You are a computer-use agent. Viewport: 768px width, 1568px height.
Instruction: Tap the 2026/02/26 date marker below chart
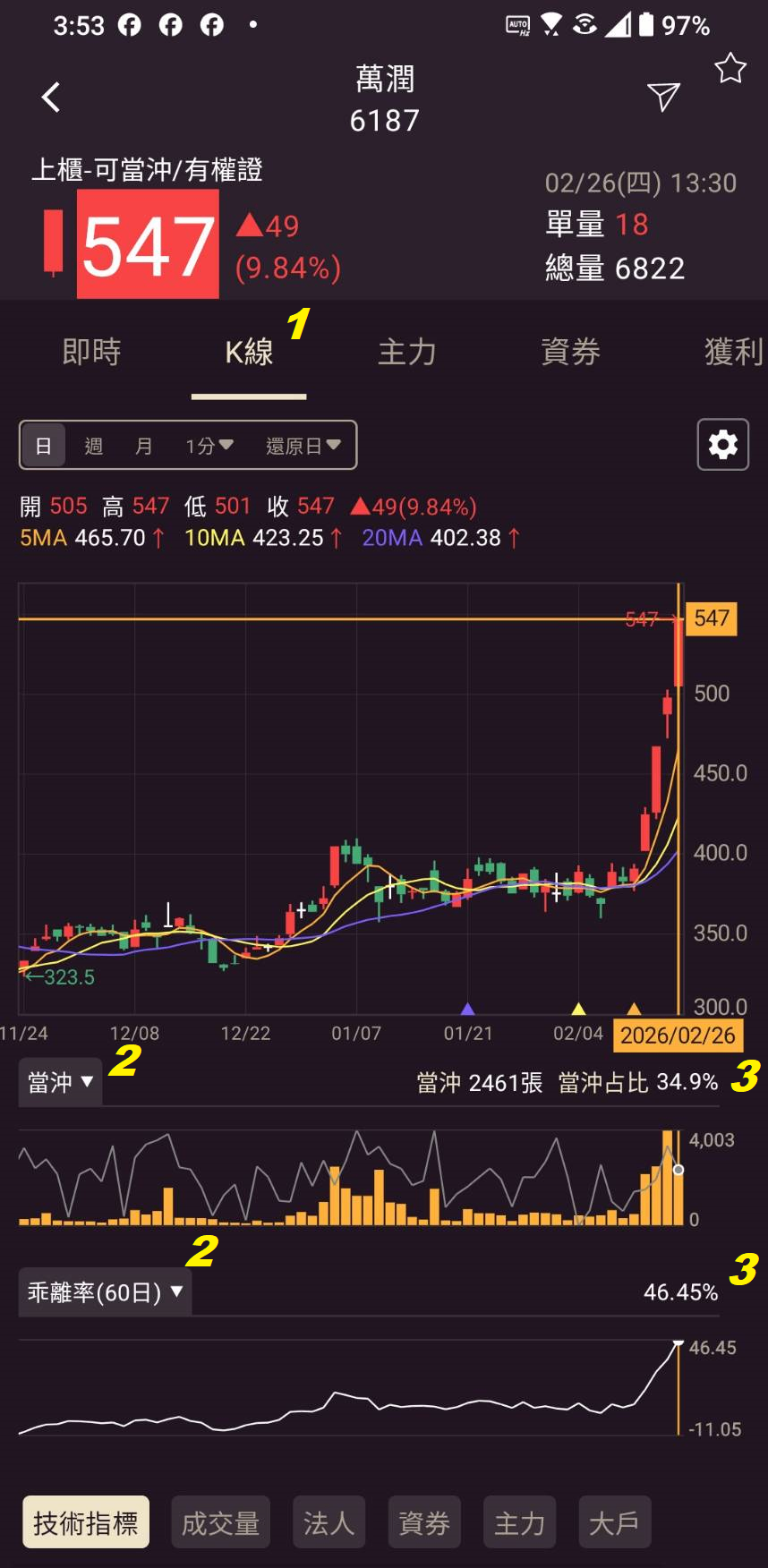[x=678, y=1035]
